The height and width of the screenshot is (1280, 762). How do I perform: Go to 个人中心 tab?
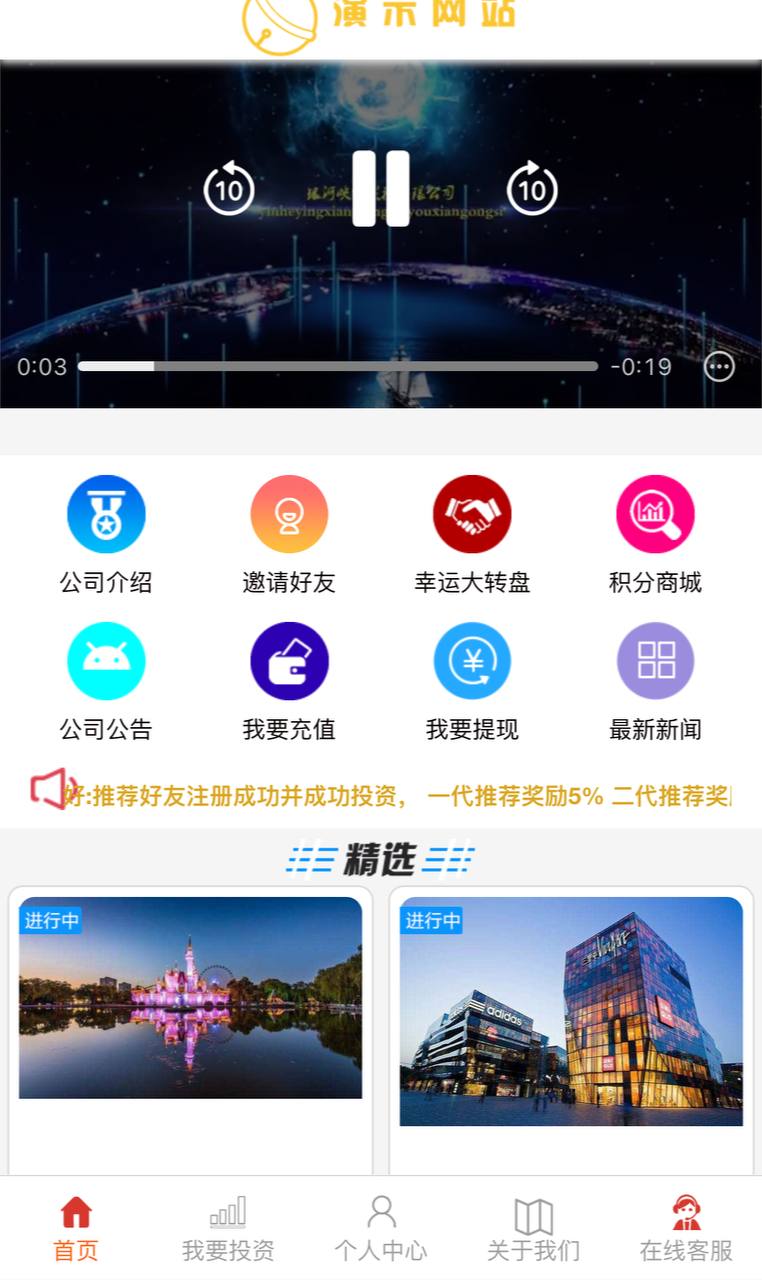(x=381, y=1227)
